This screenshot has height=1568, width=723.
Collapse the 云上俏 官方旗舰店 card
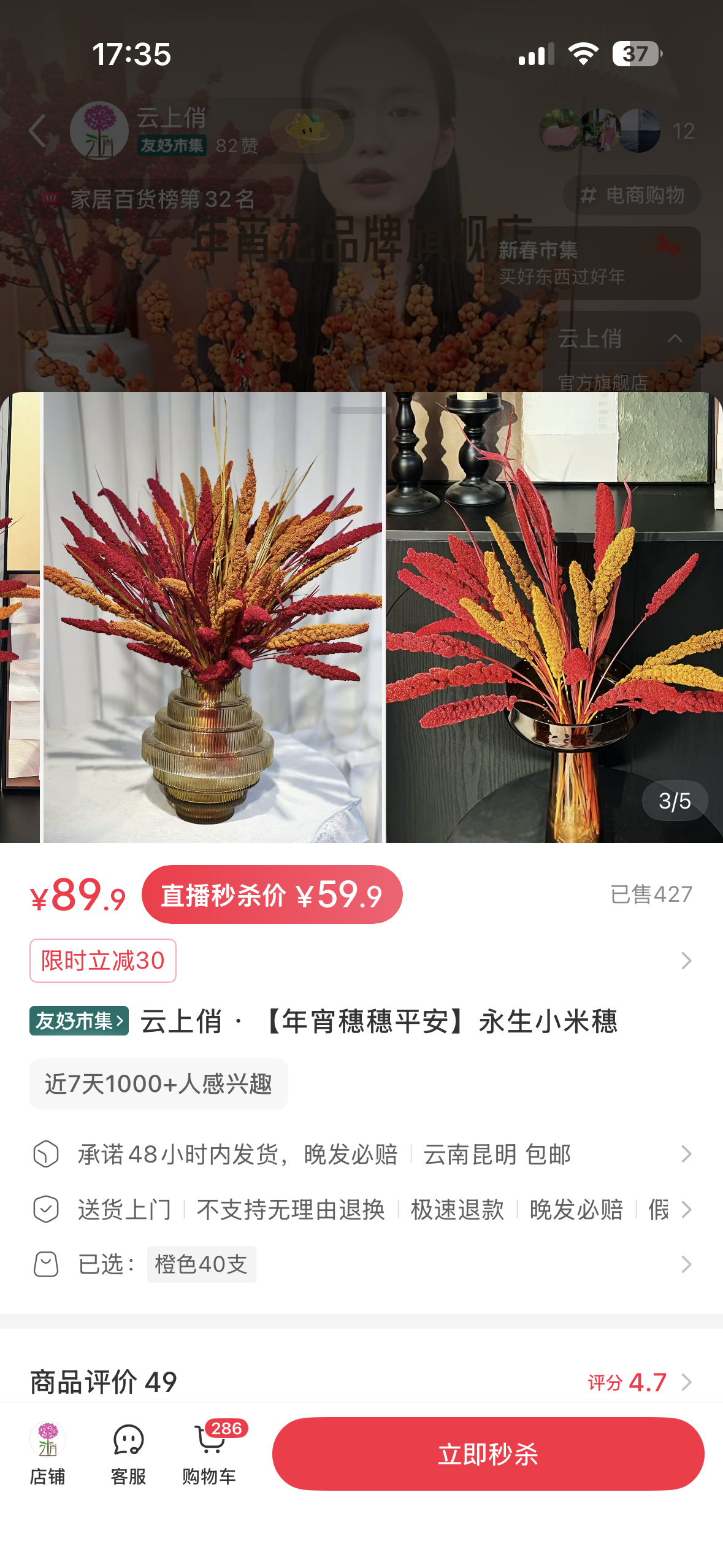tap(675, 338)
